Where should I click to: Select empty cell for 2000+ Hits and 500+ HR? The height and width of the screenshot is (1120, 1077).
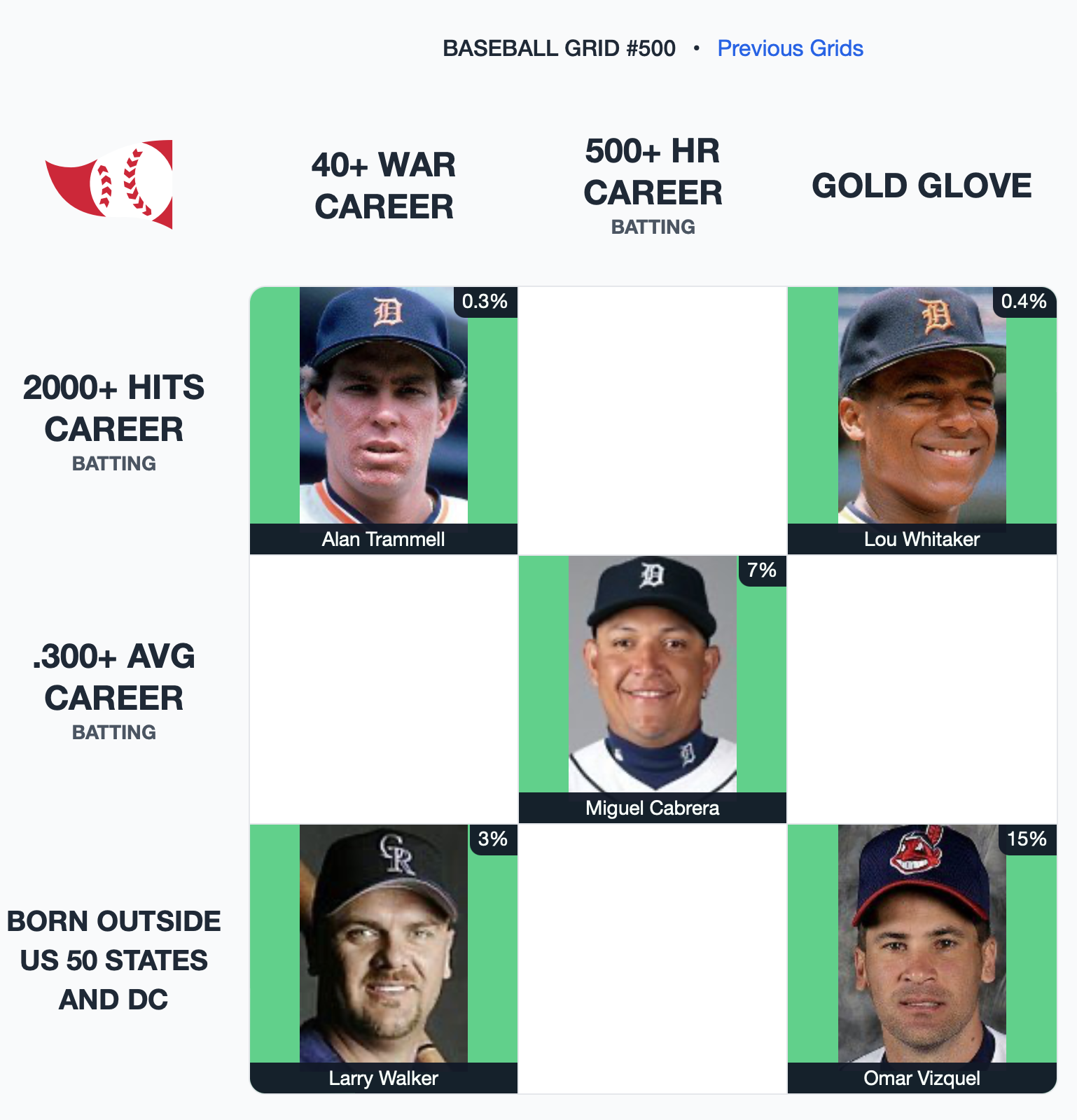653,420
